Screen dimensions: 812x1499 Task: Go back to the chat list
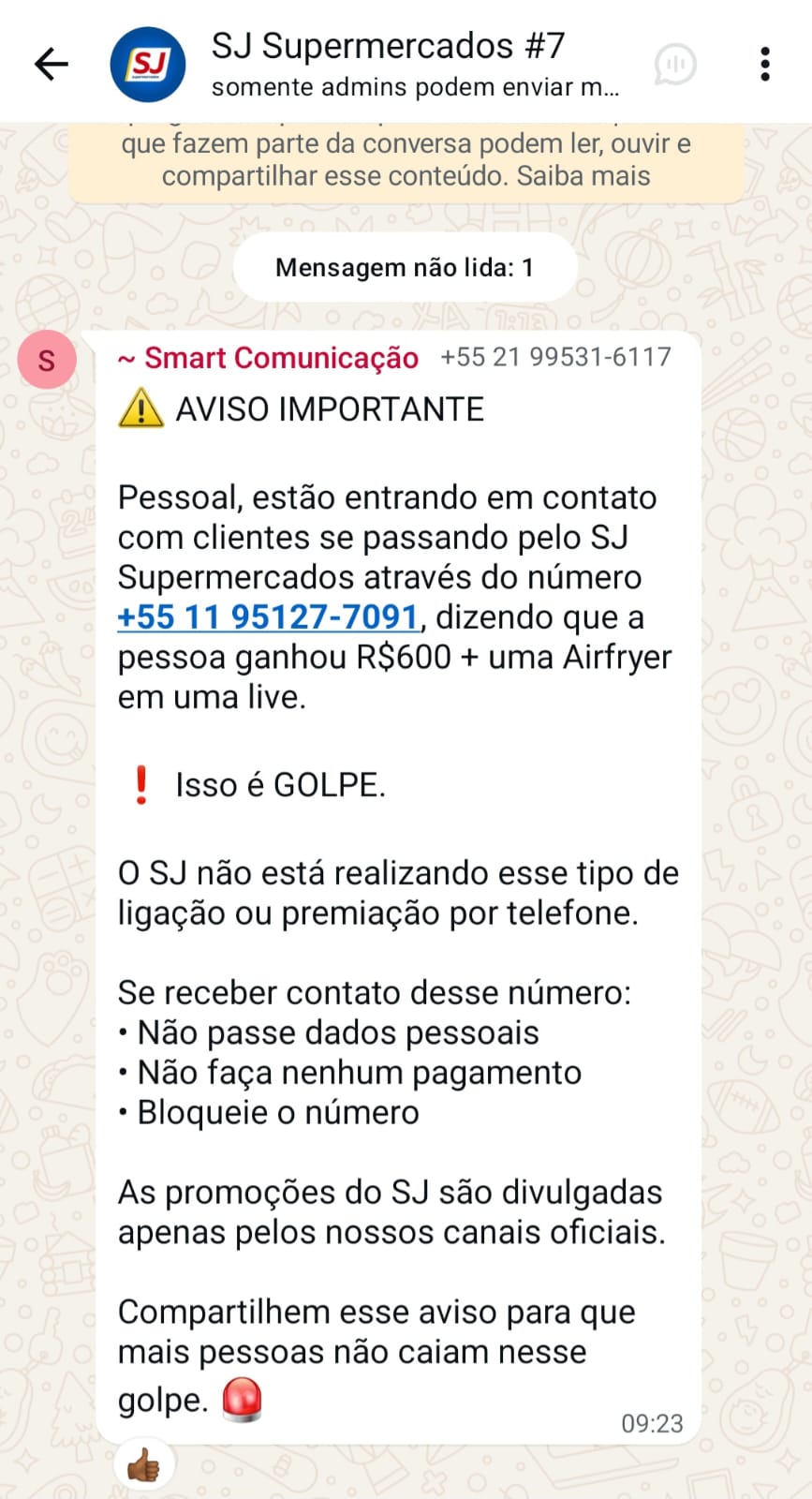[52, 64]
